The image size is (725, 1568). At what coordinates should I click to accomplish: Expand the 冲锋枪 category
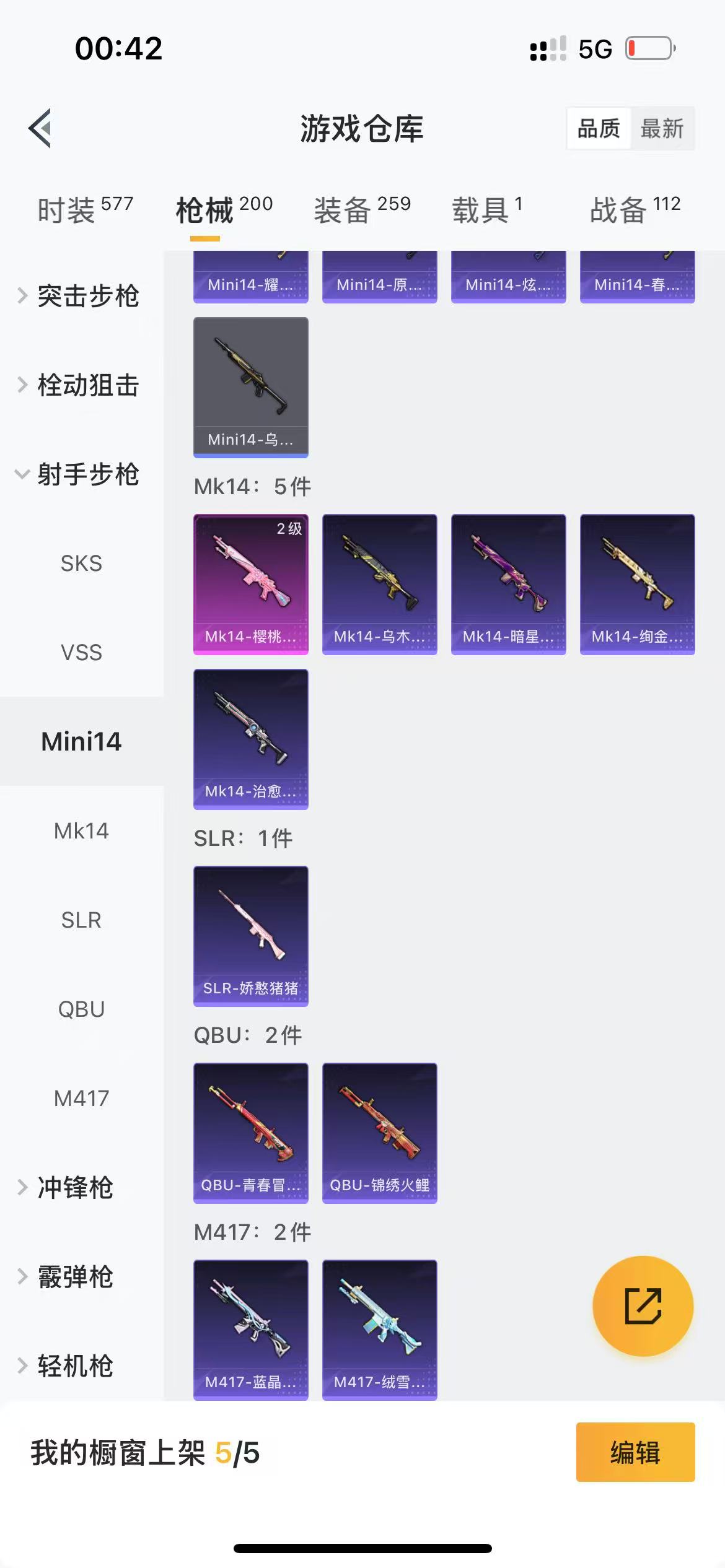click(74, 1188)
